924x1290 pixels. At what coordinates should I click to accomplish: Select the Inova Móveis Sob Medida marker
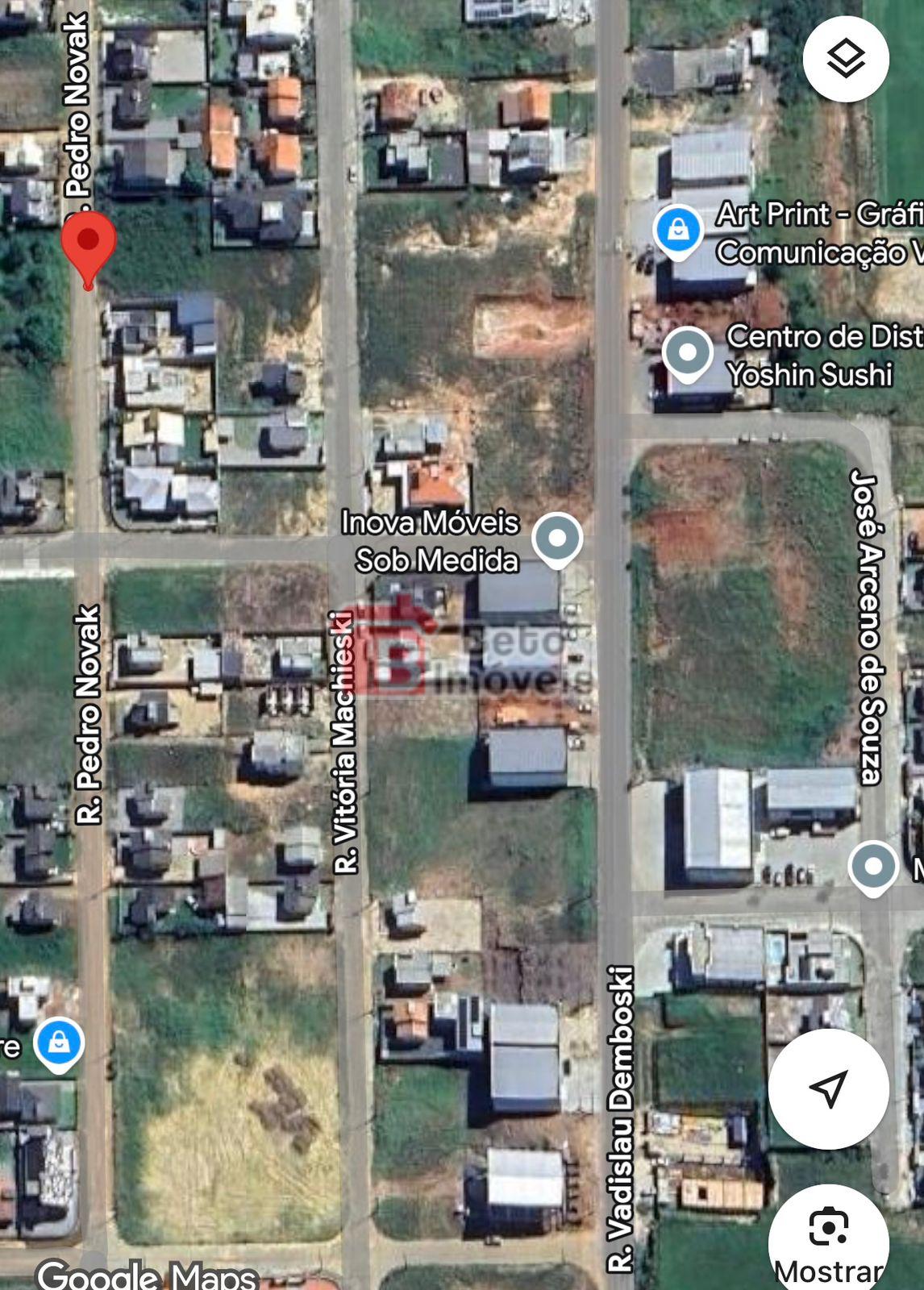click(557, 538)
